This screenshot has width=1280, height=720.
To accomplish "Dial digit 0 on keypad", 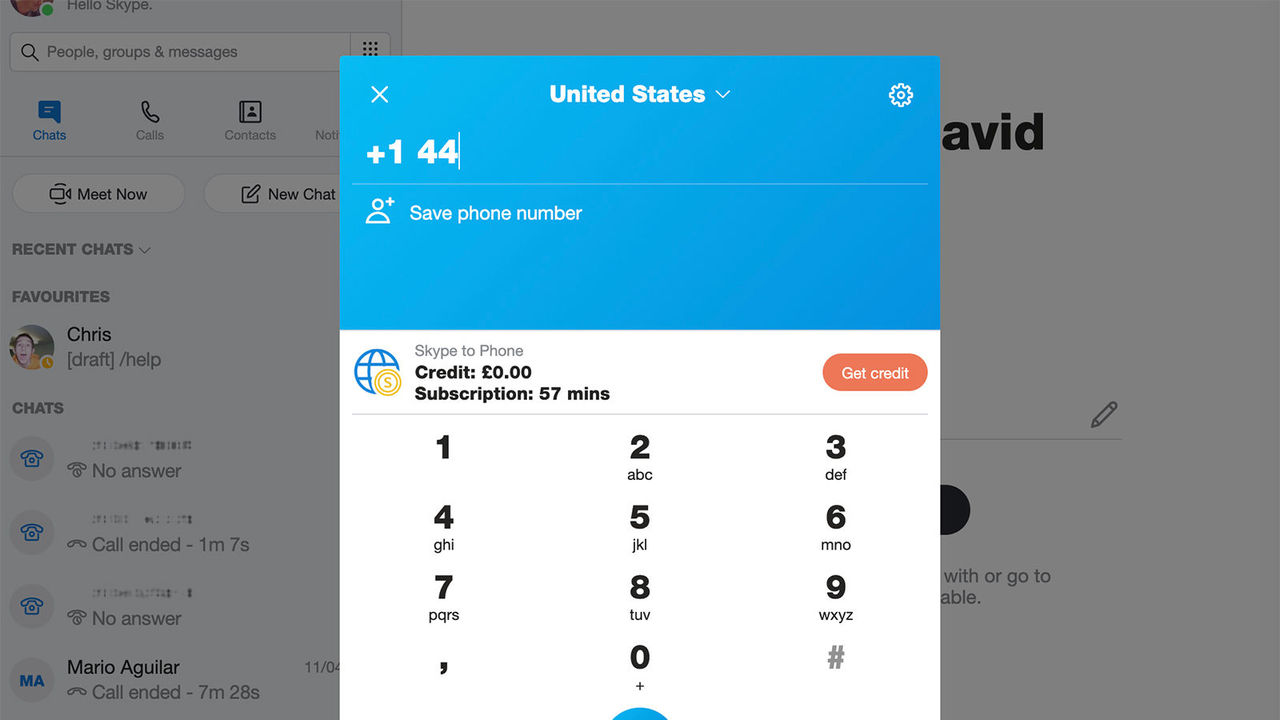I will (640, 666).
